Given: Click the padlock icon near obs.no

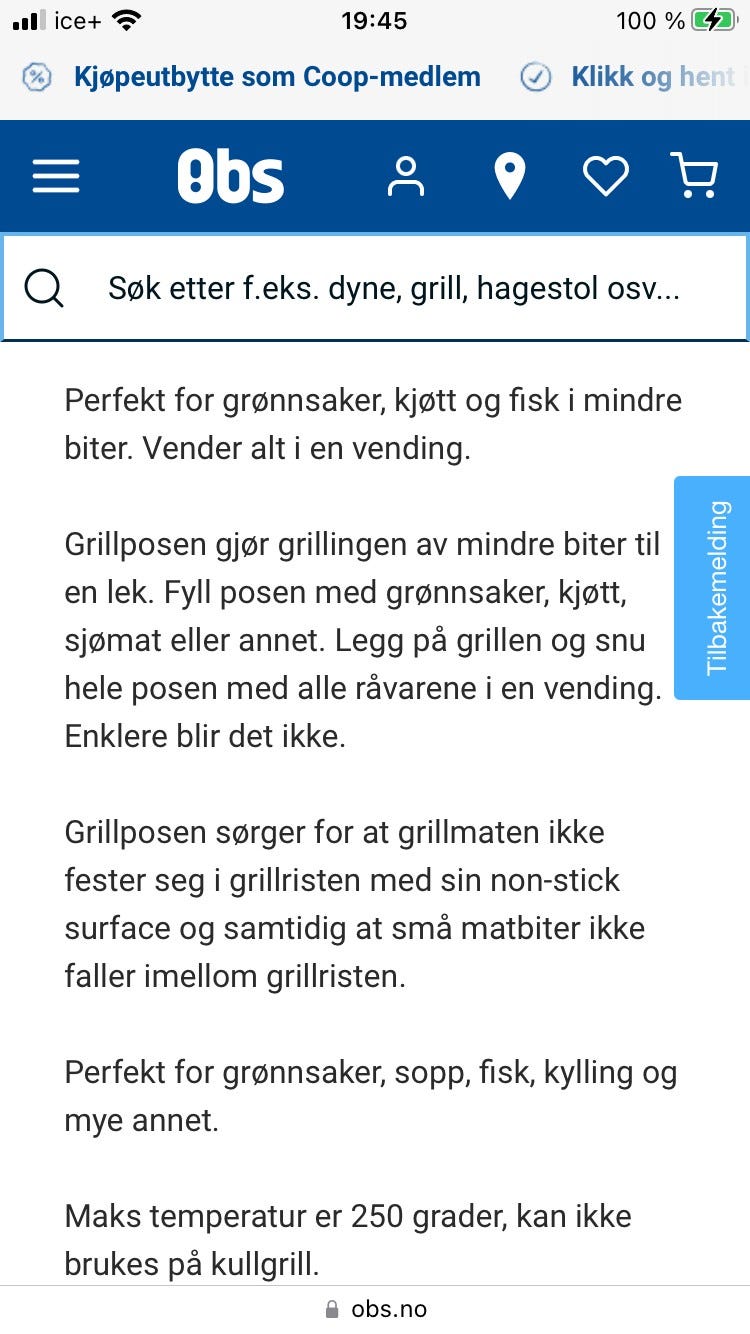Looking at the screenshot, I should 330,1308.
